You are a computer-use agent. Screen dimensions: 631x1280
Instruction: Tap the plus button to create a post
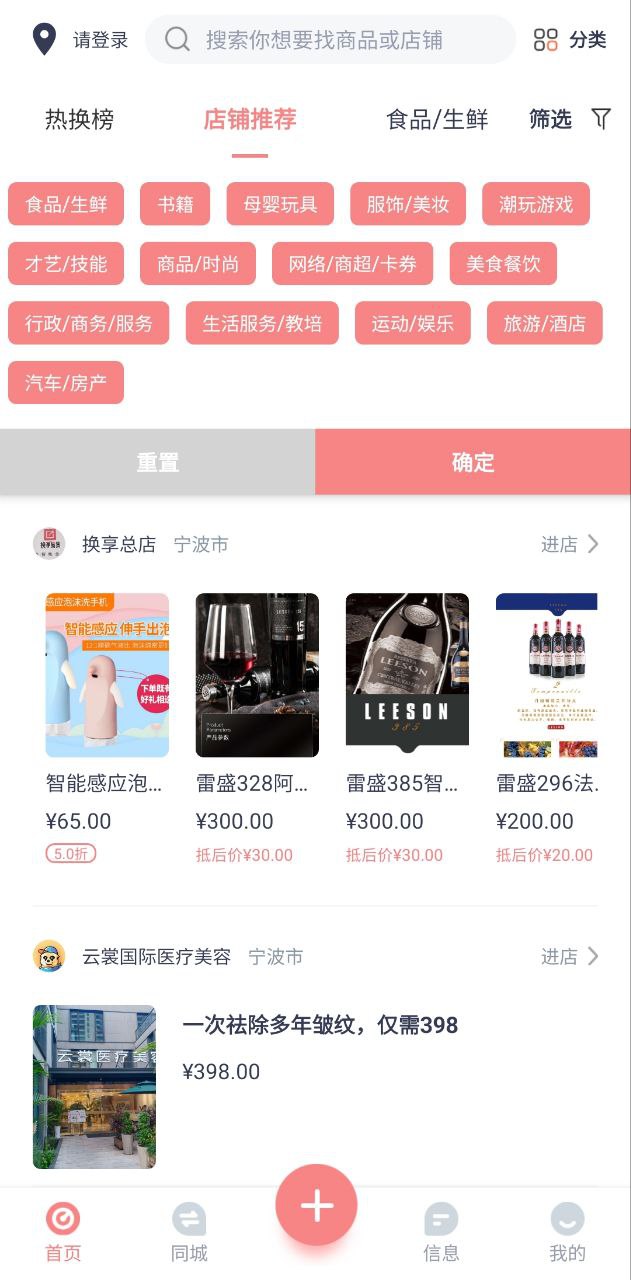(x=316, y=1205)
